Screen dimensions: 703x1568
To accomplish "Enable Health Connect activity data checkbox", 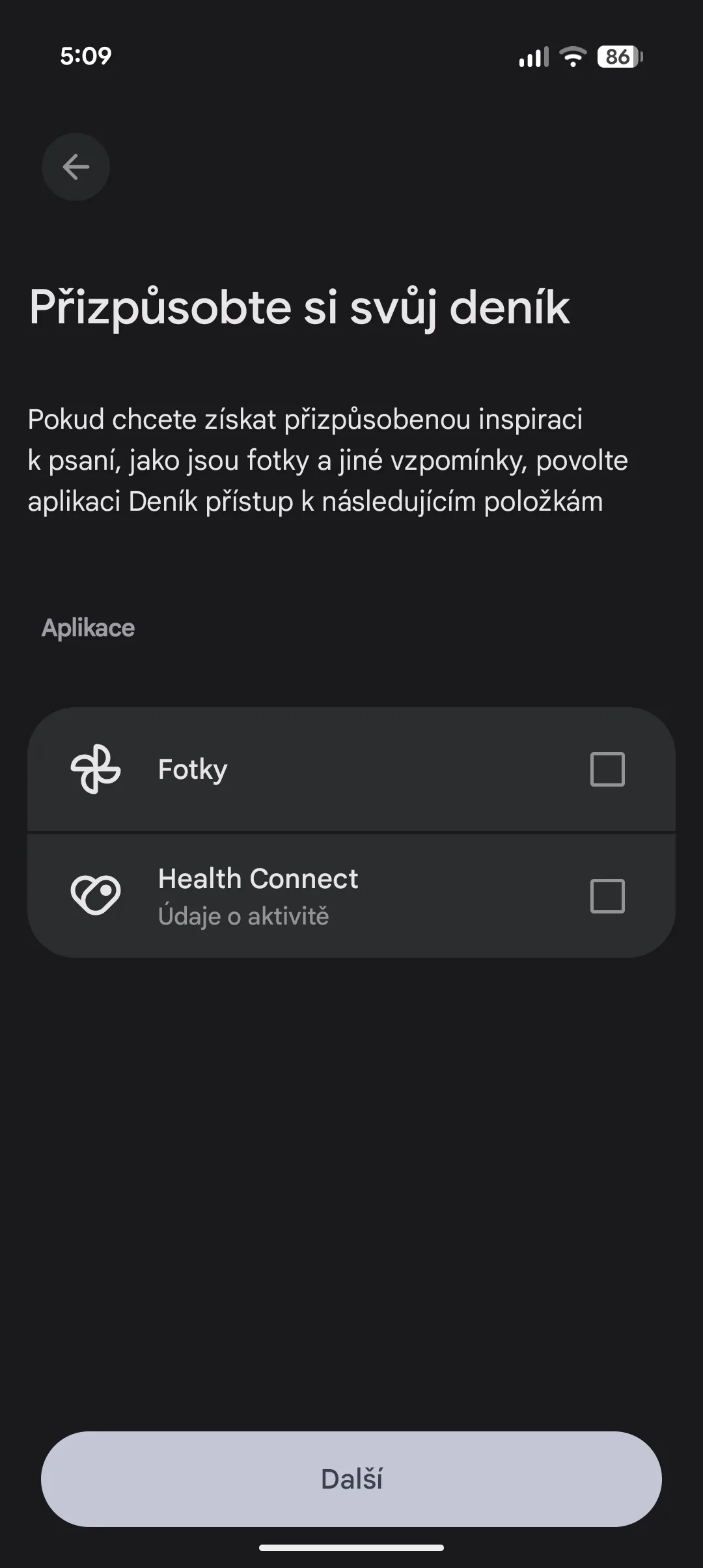I will point(607,896).
